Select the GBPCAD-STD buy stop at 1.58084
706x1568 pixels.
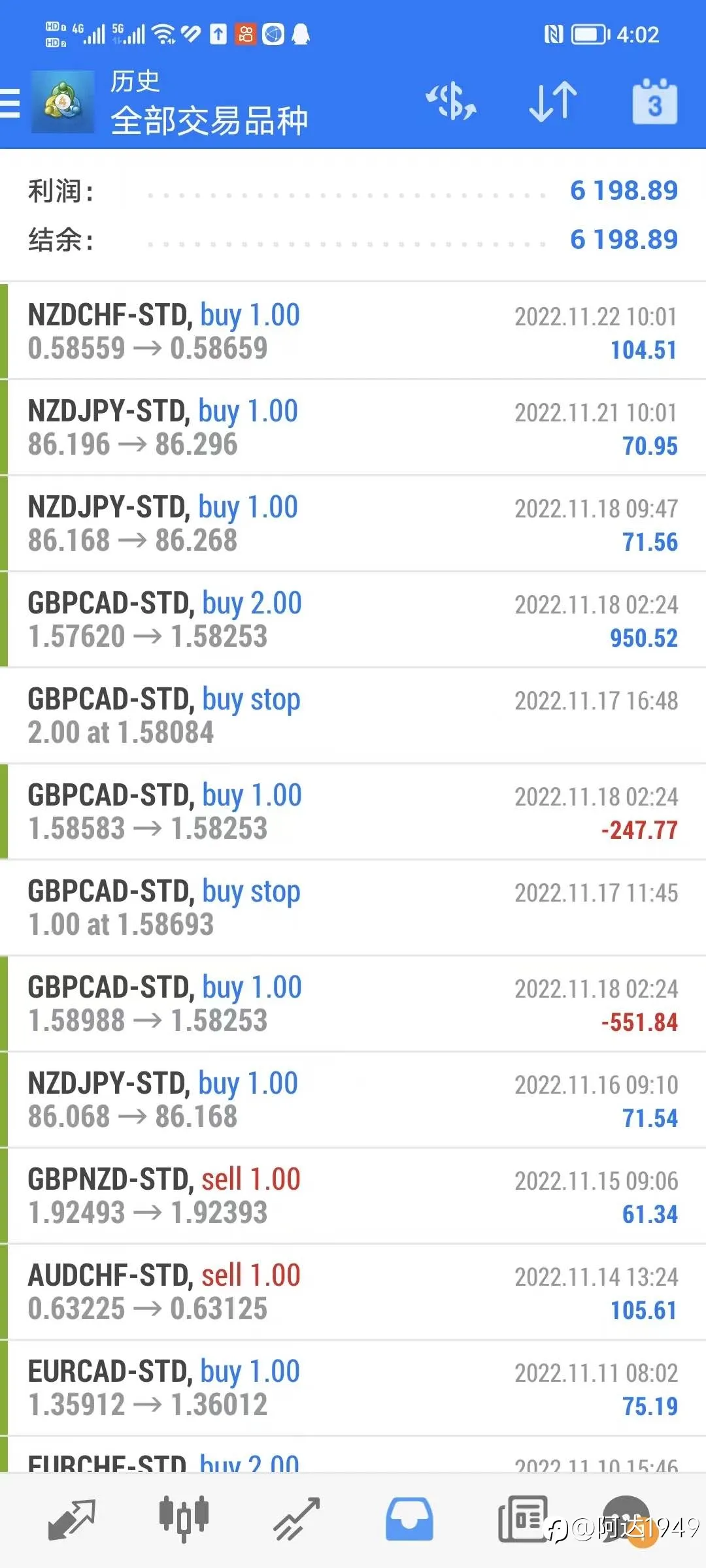(x=353, y=715)
